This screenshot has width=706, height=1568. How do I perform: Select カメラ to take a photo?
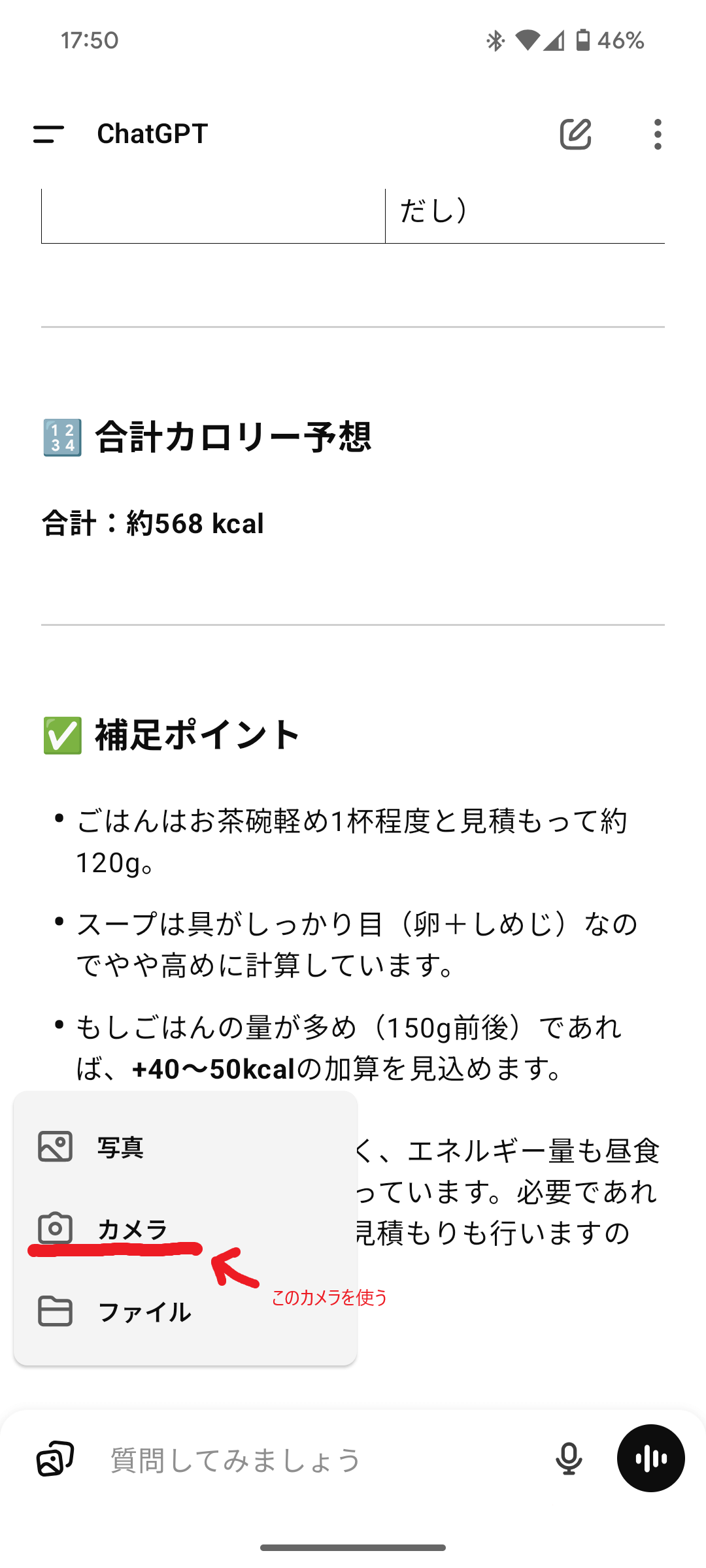click(185, 1228)
